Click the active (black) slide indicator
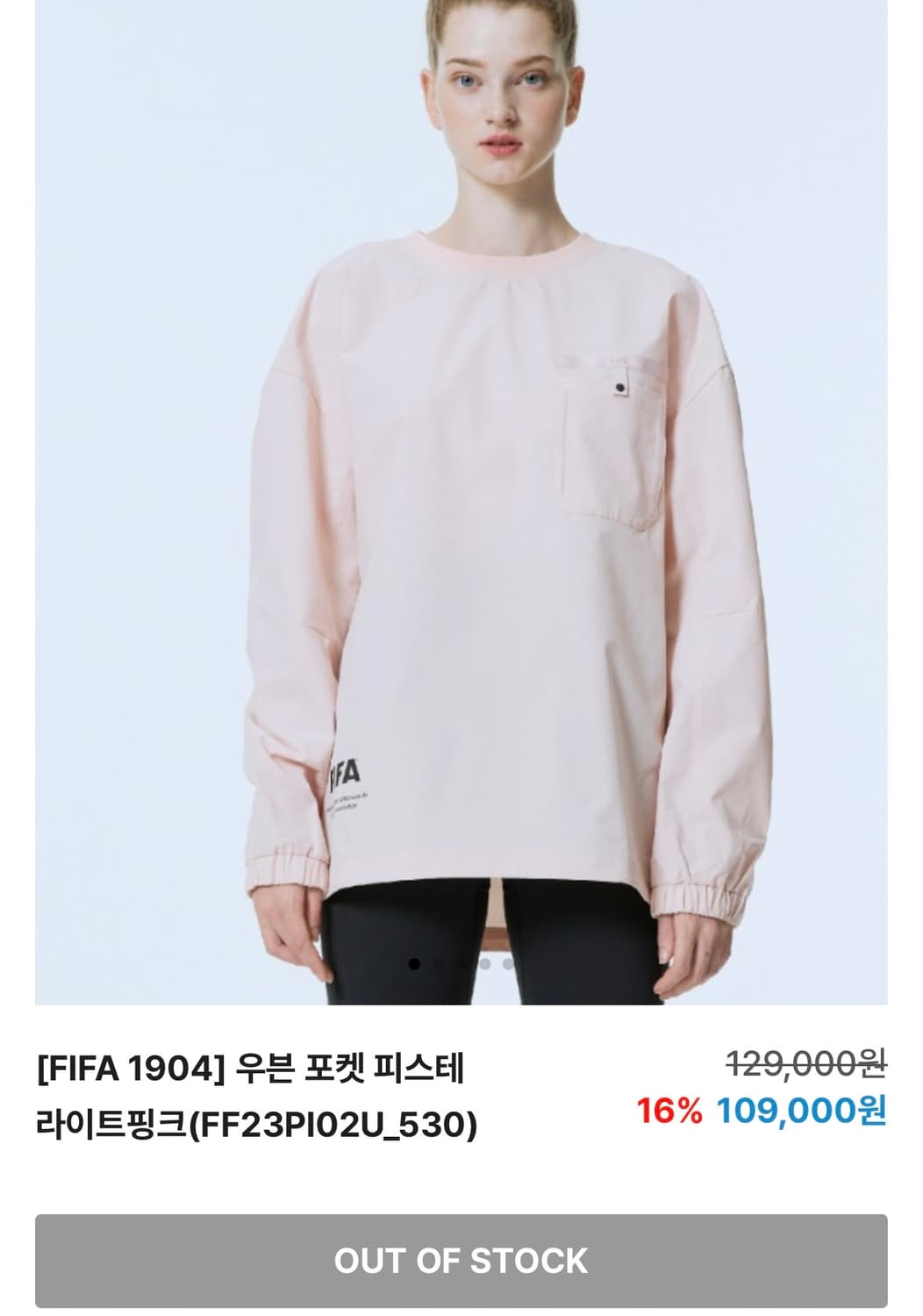This screenshot has width=923, height=1316. (413, 963)
